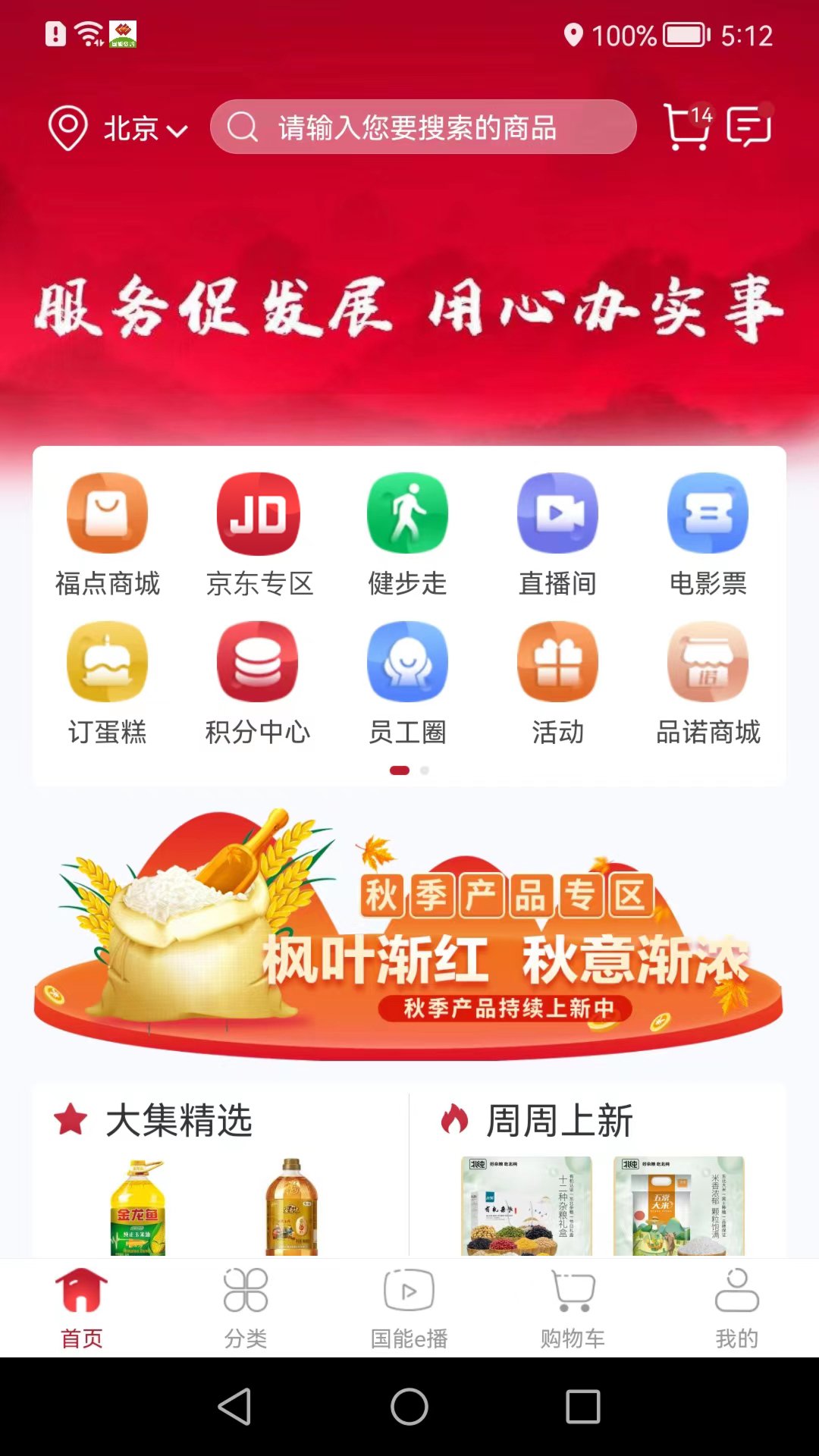Visit the 品诺商城 storefront icon
The height and width of the screenshot is (1456, 819).
708,661
